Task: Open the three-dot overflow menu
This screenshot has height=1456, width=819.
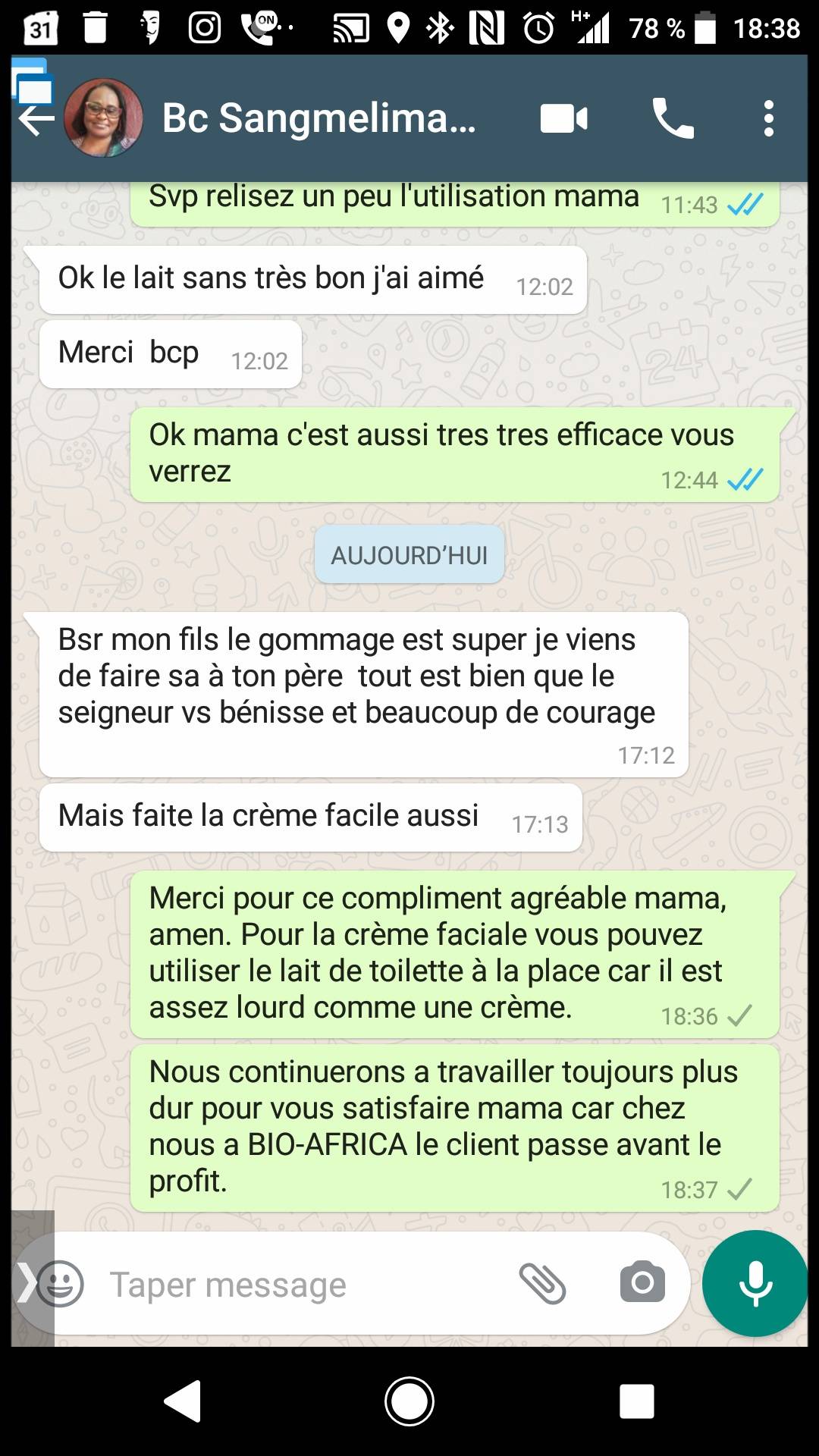Action: [x=769, y=119]
